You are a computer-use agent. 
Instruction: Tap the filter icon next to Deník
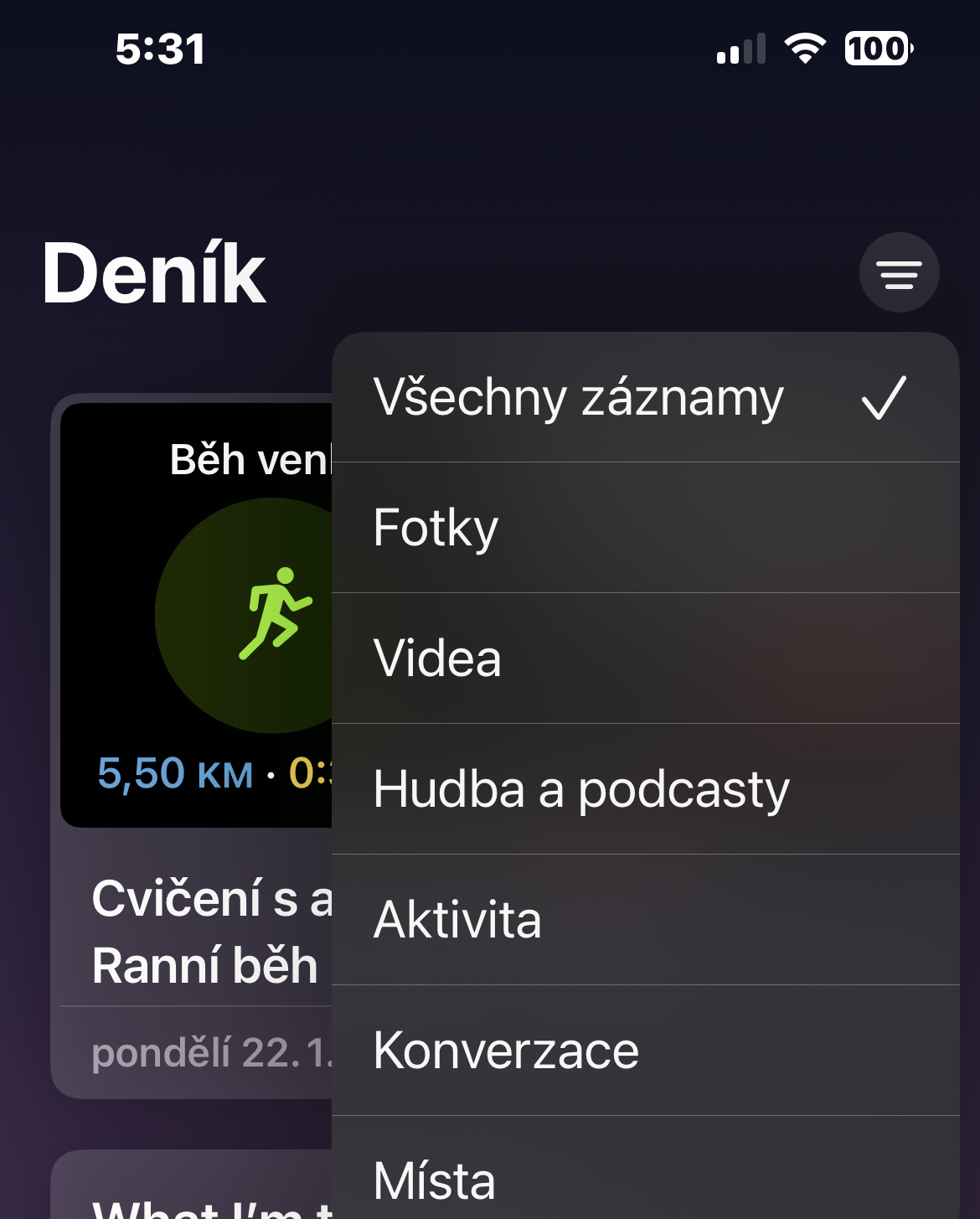point(899,273)
